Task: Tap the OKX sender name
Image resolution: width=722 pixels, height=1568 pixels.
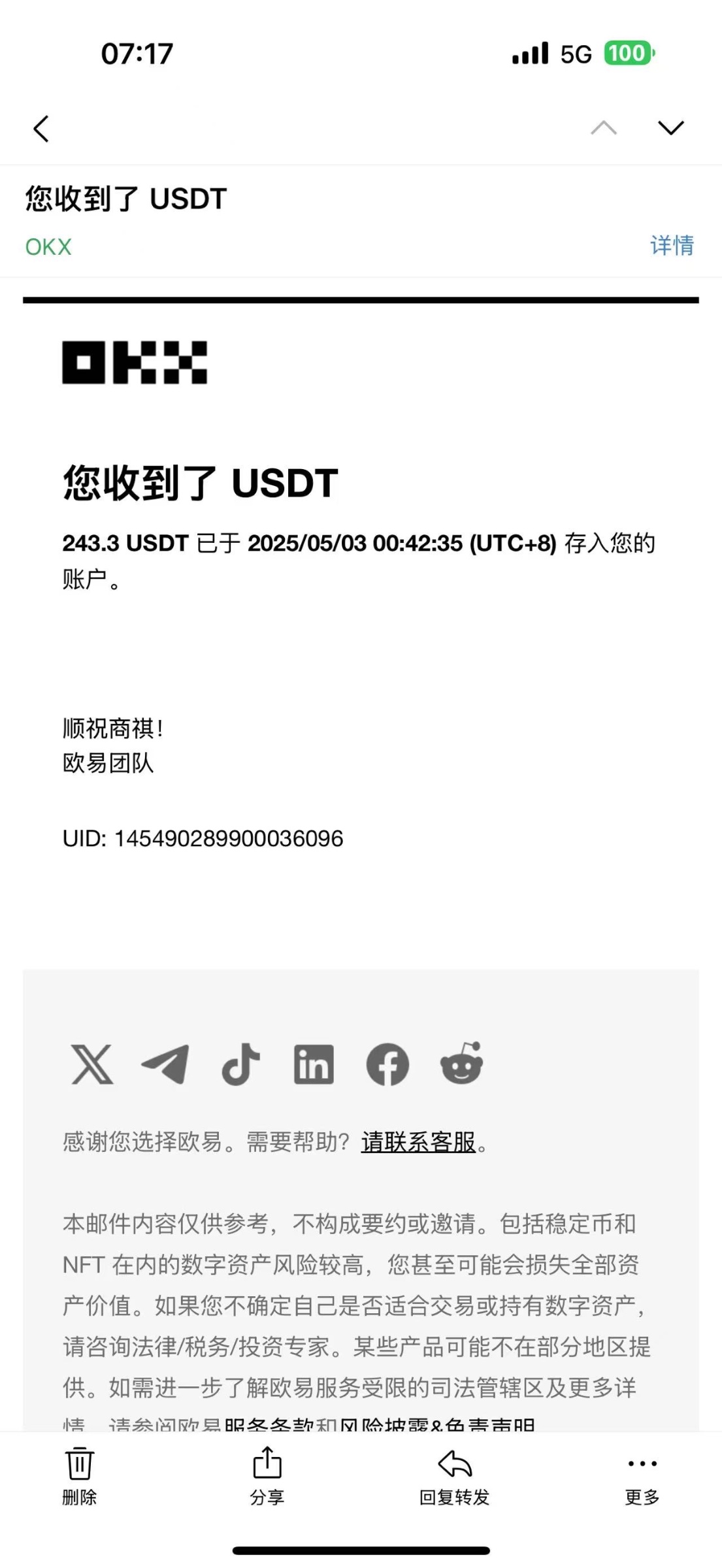Action: click(x=48, y=247)
